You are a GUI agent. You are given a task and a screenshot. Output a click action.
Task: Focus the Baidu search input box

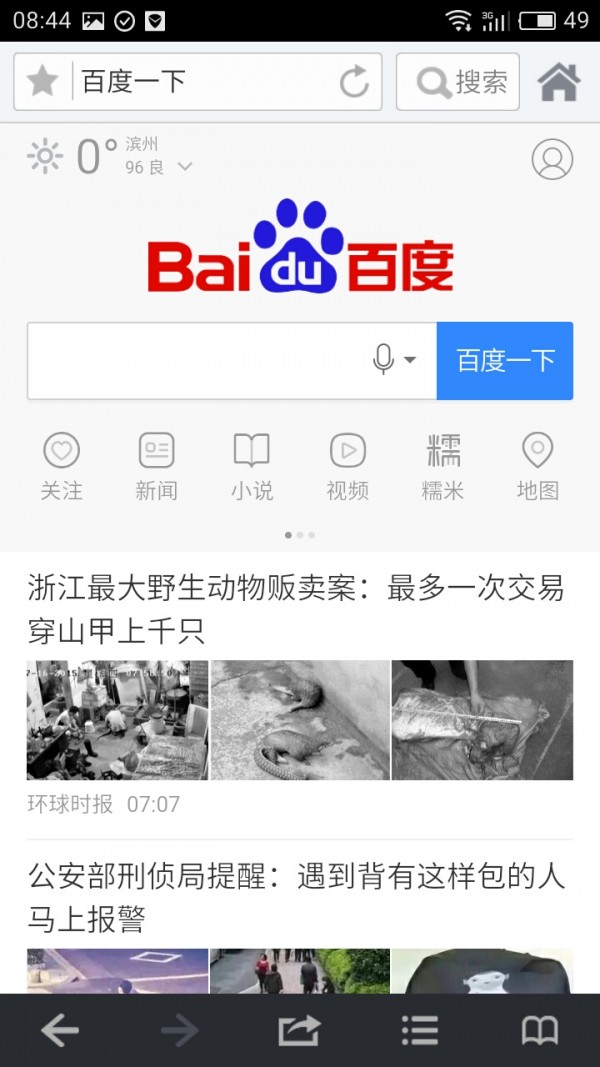pos(195,361)
